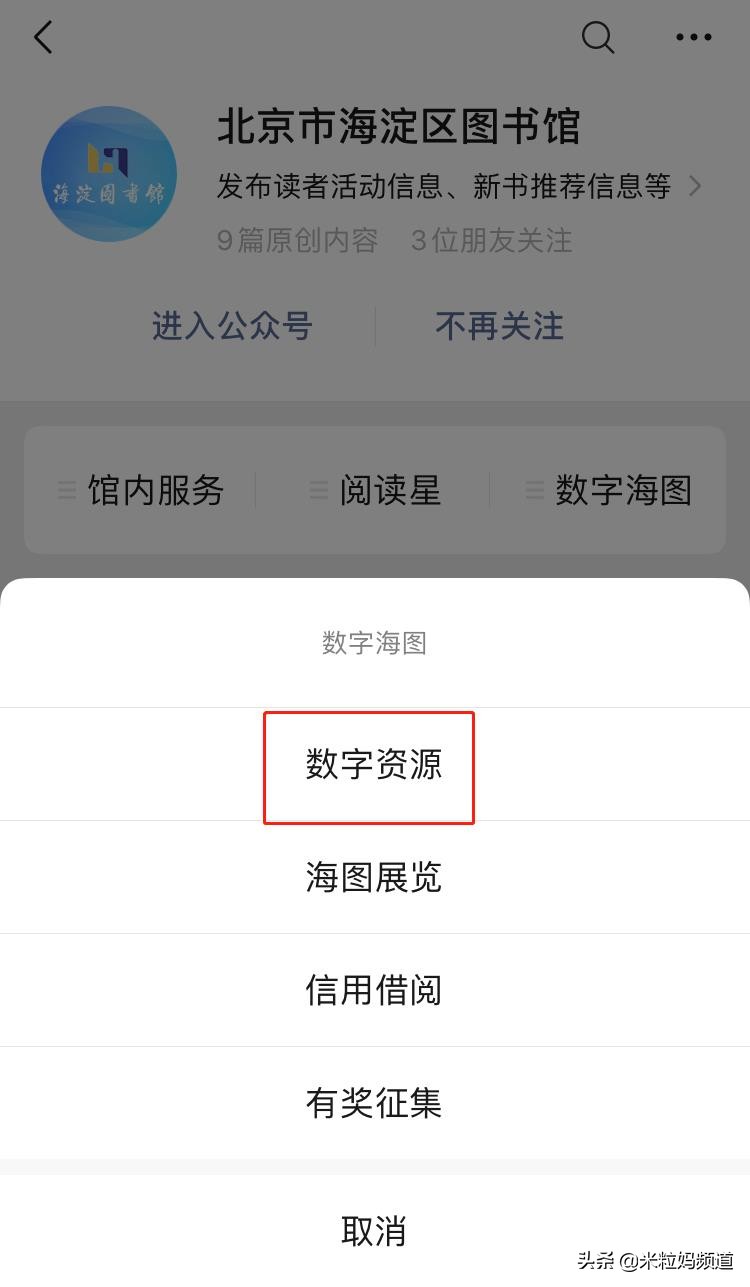750x1287 pixels.
Task: Tap 进入公众号 button
Action: point(232,326)
